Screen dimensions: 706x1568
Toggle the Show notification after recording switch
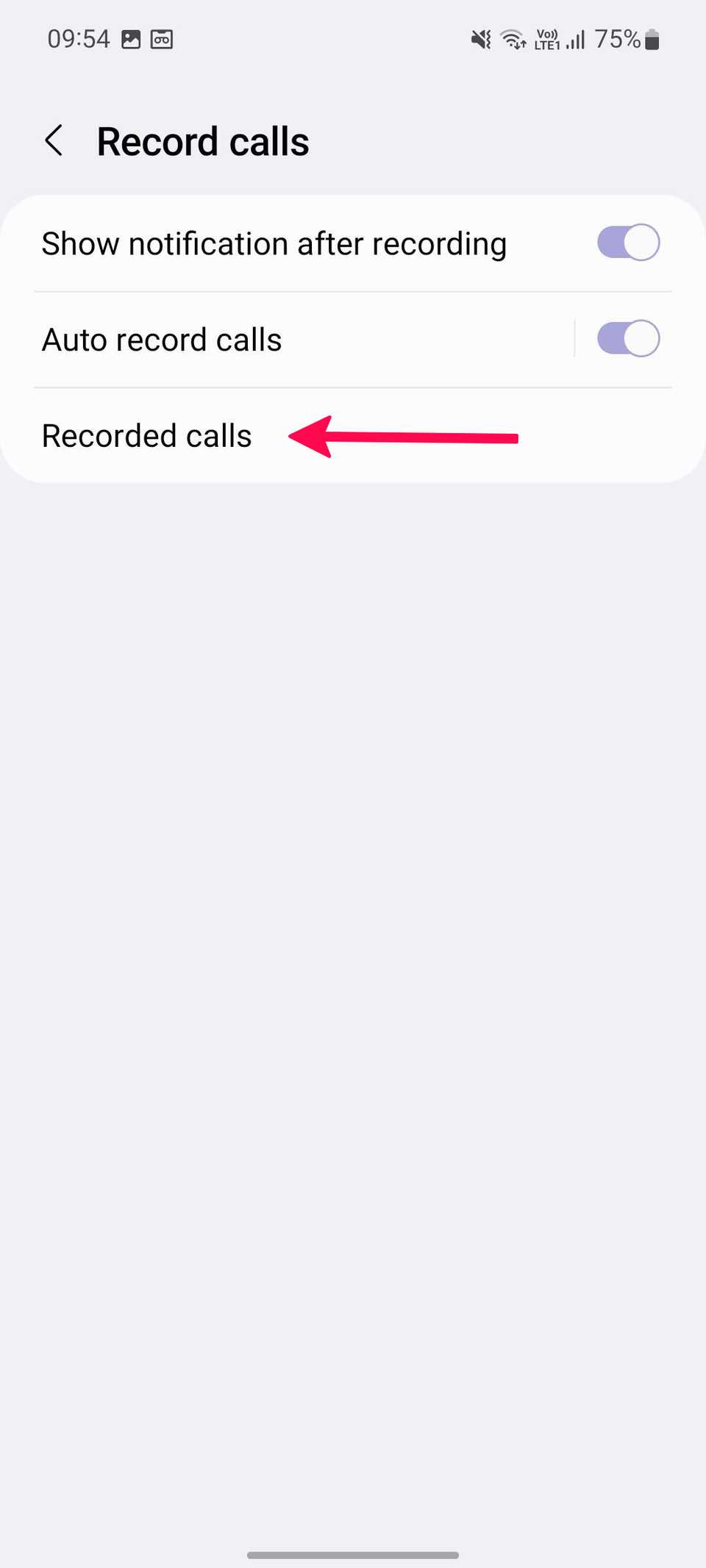tap(627, 242)
